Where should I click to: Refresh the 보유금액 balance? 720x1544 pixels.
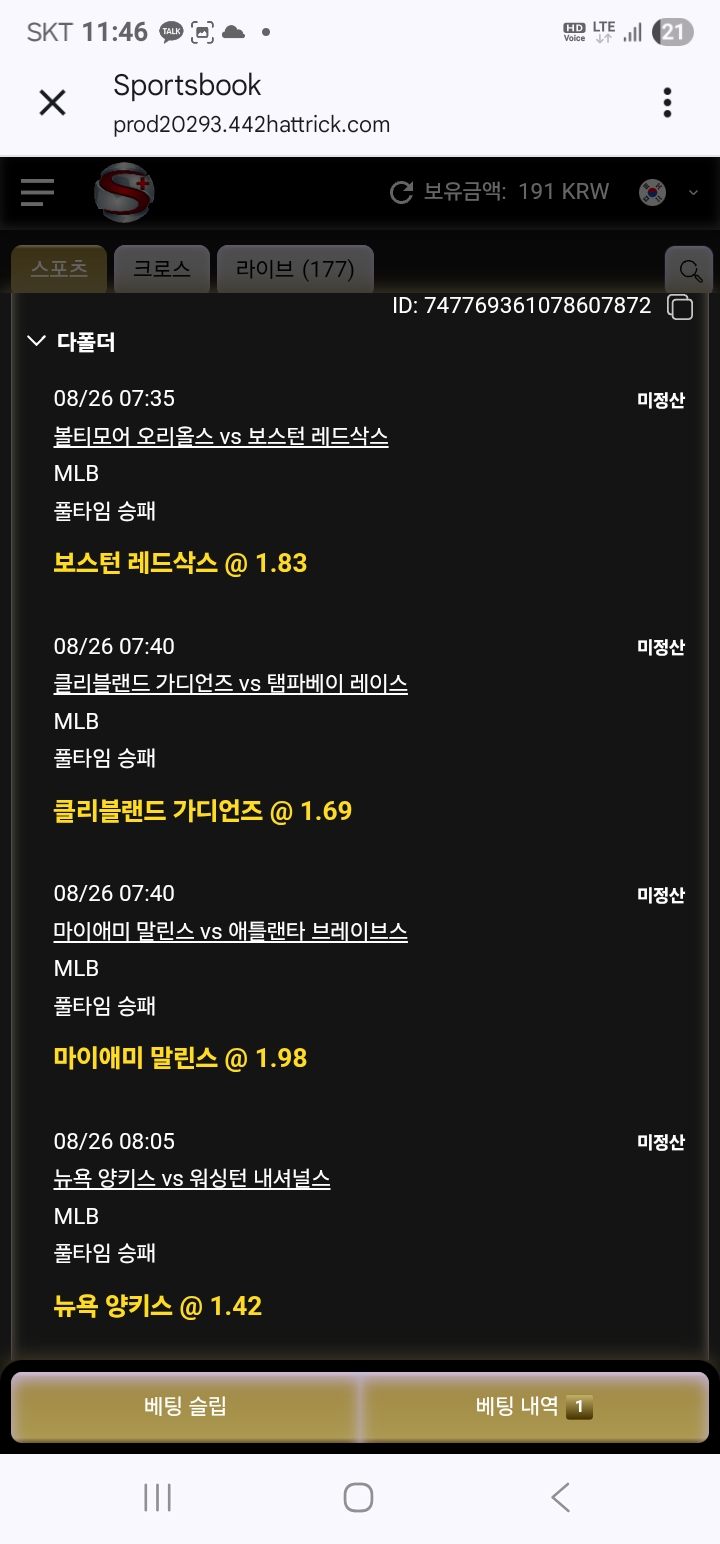tap(401, 192)
